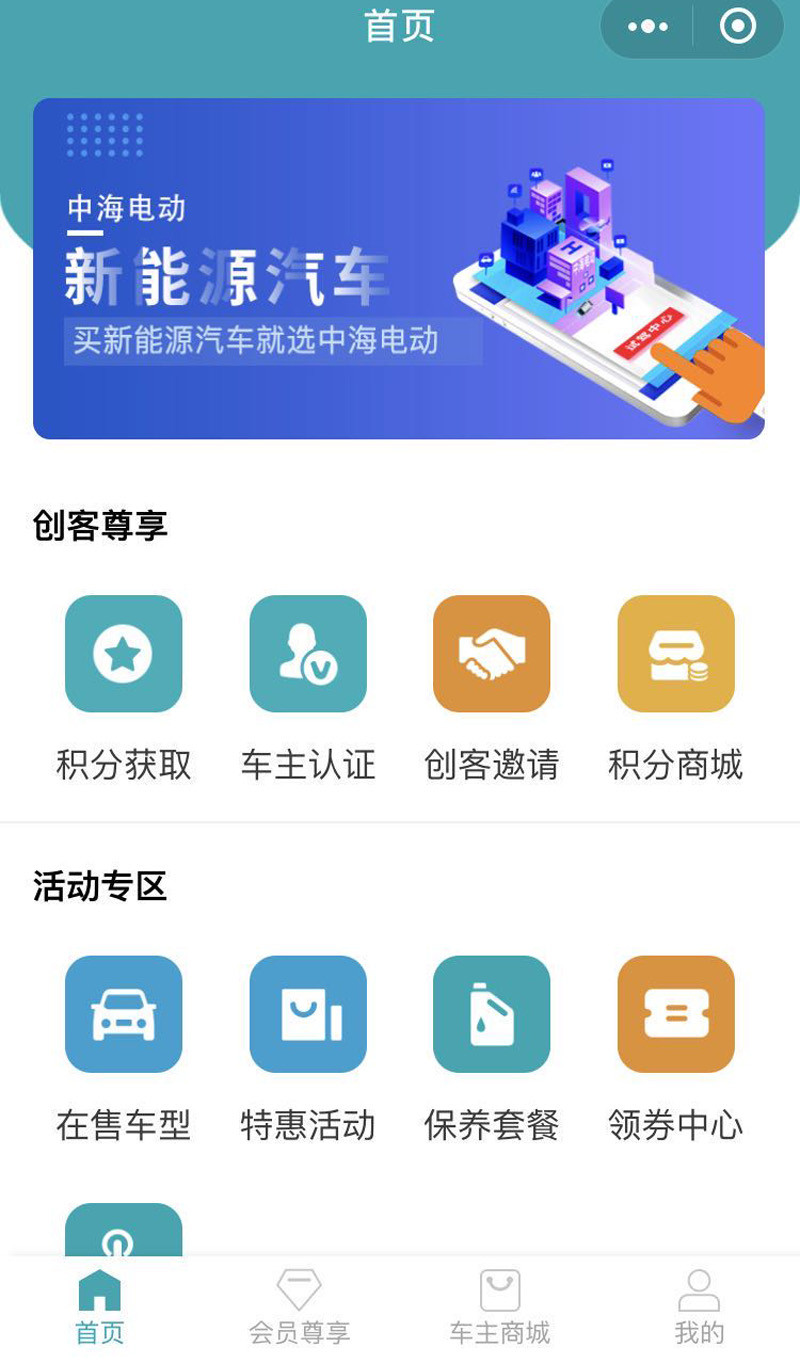This screenshot has height=1363, width=800.
Task: Open the 新能源汽车 promotional banner
Action: 398,268
